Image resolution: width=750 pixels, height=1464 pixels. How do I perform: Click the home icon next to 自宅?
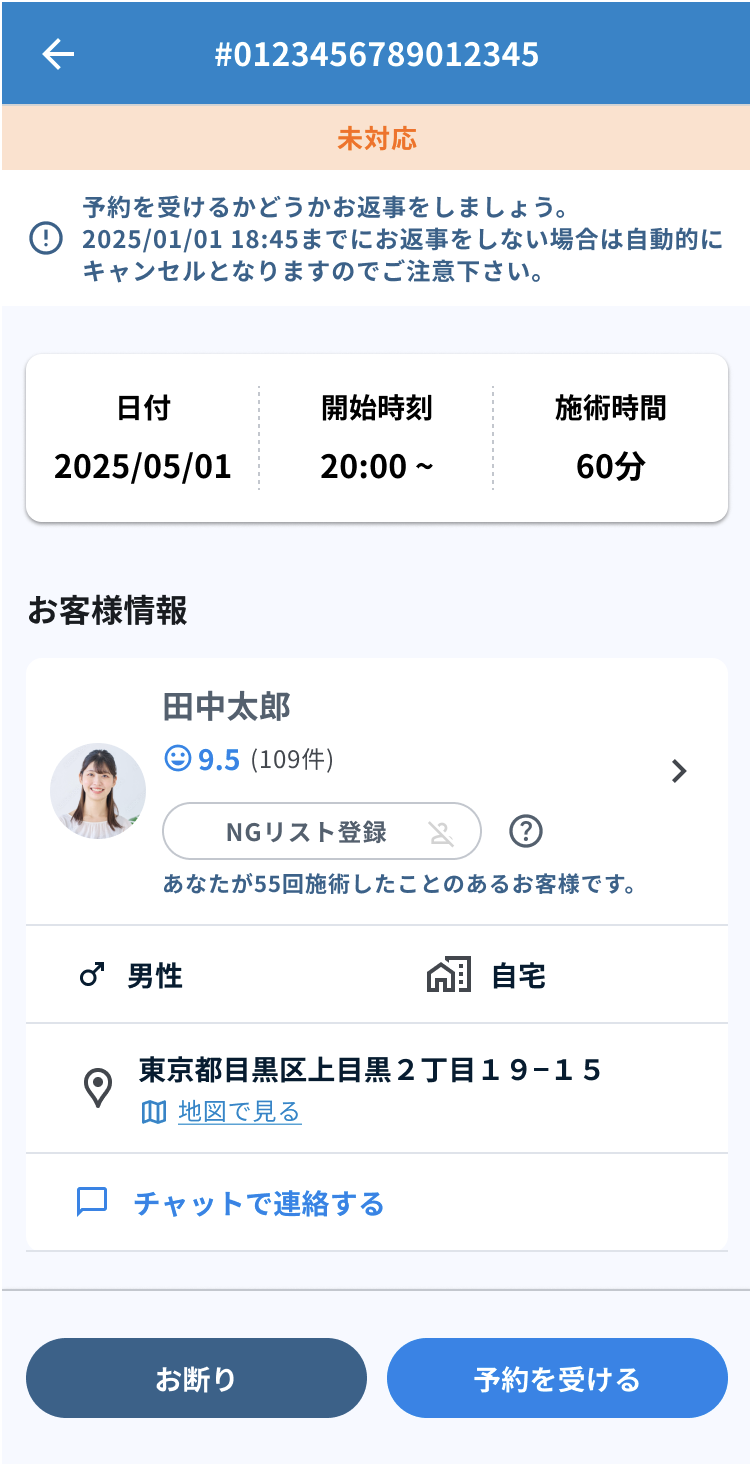[x=451, y=973]
